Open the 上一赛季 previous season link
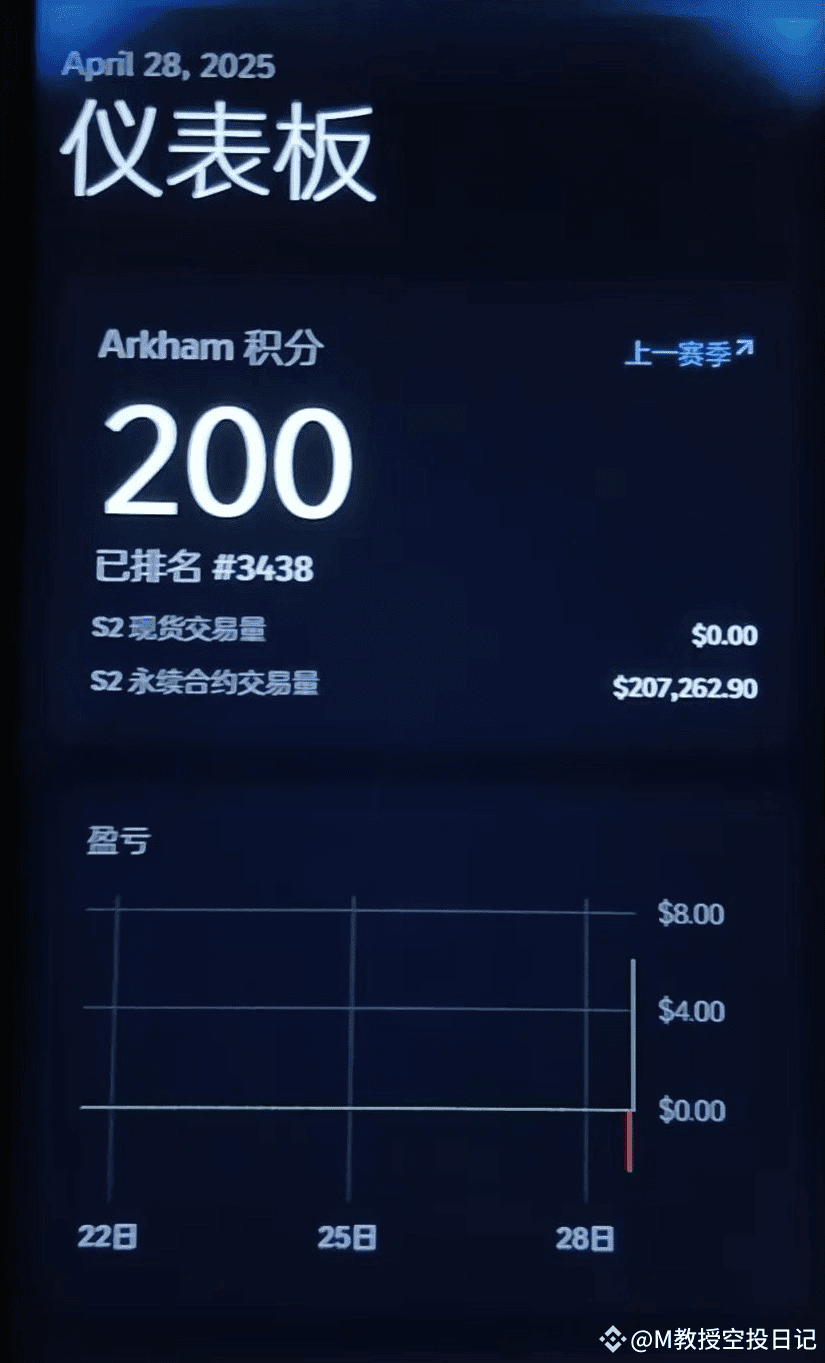The width and height of the screenshot is (825, 1363). 689,352
